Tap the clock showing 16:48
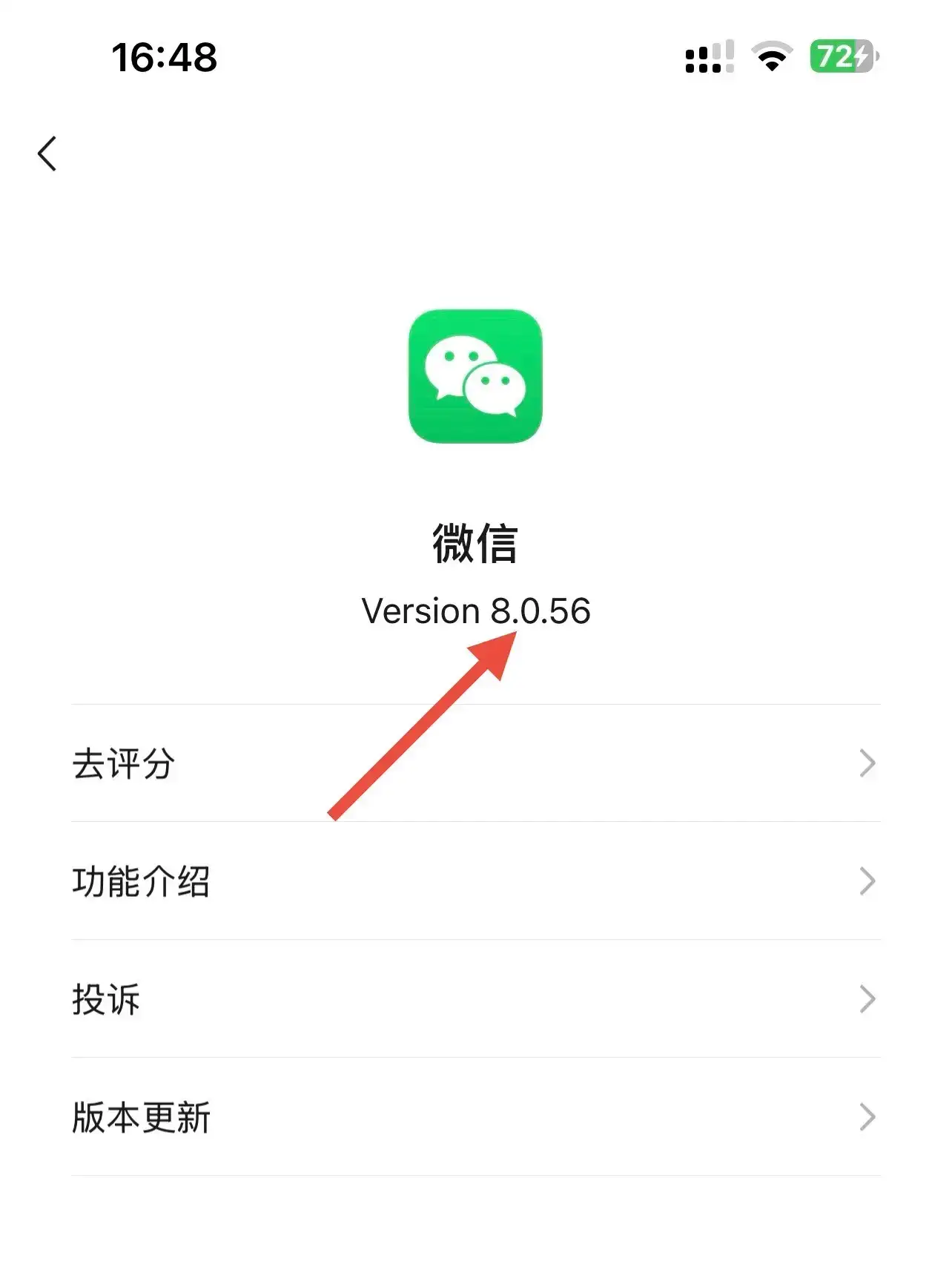 click(165, 58)
